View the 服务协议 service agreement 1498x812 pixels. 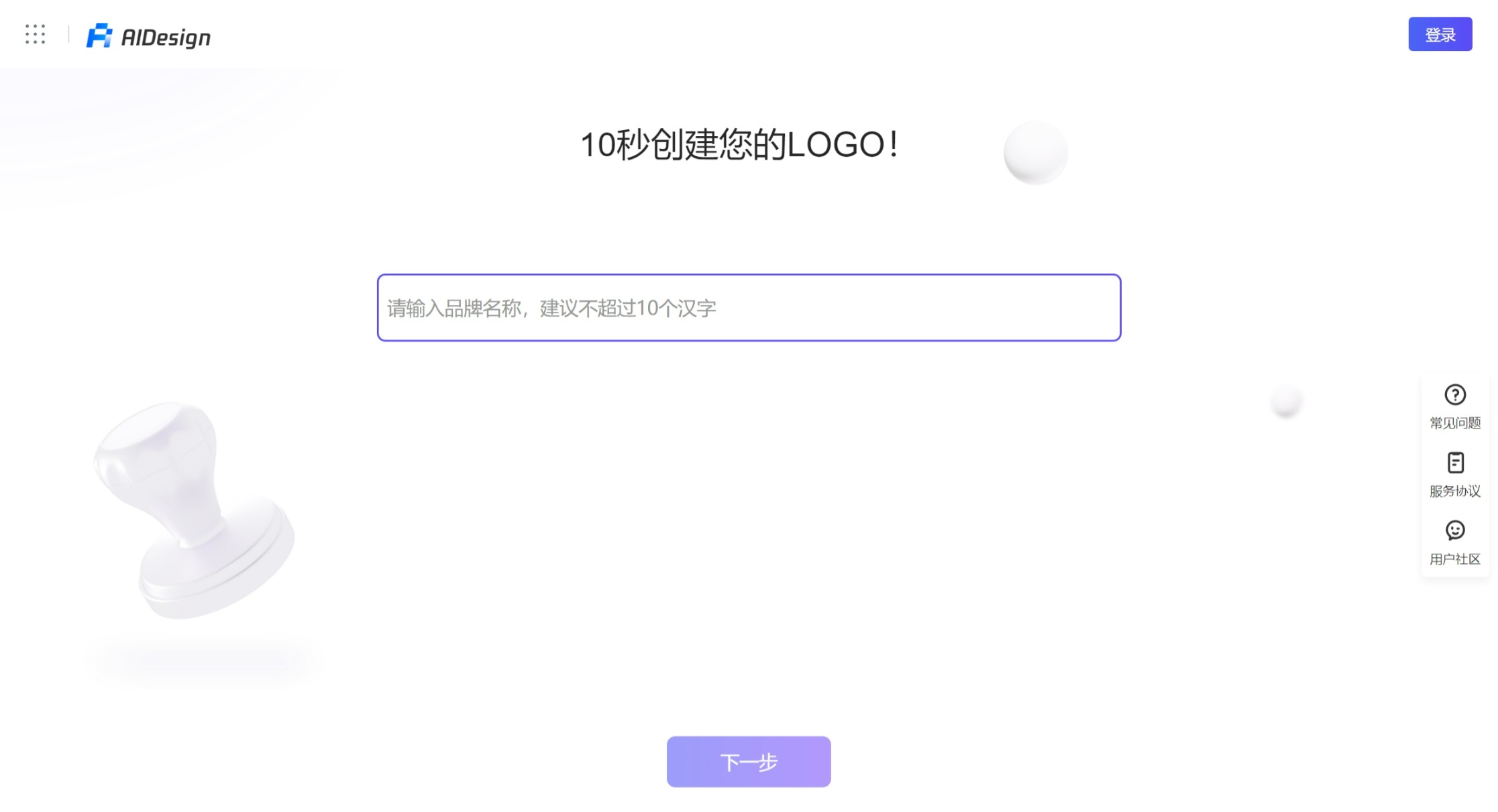tap(1454, 475)
